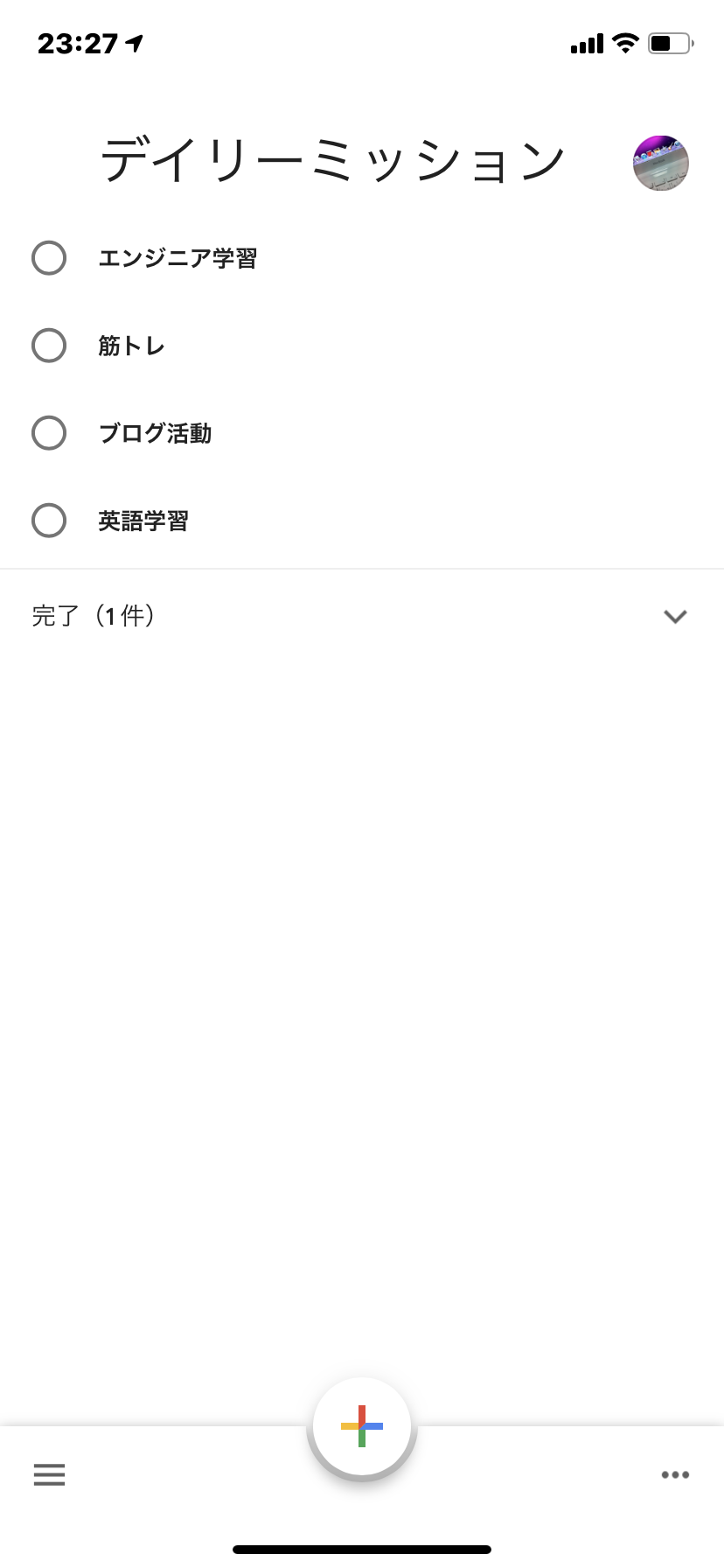Image resolution: width=724 pixels, height=1568 pixels.
Task: Mark 英語学習 as done
Action: tap(49, 521)
